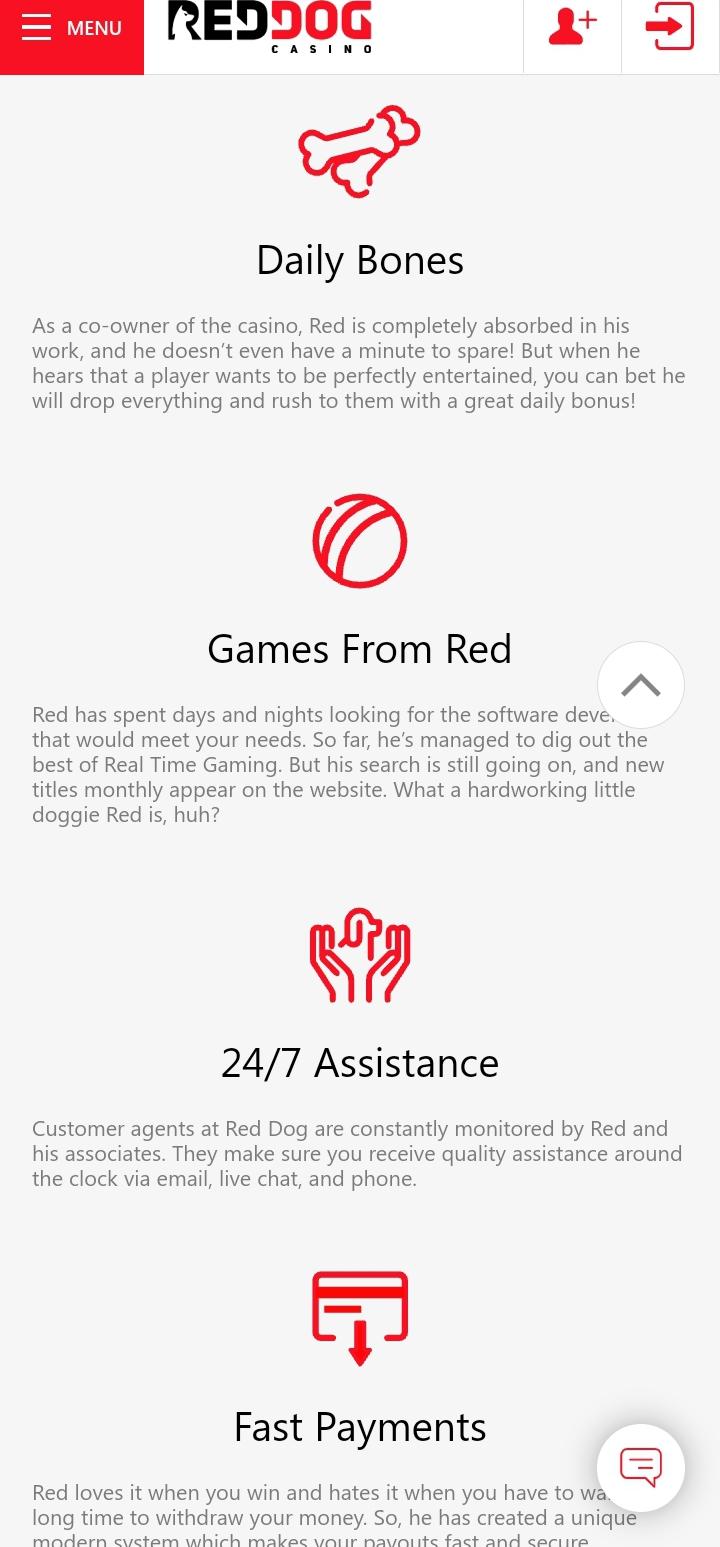Start a live chat with support
Screen dimensions: 720x1547
pyautogui.click(x=641, y=1467)
